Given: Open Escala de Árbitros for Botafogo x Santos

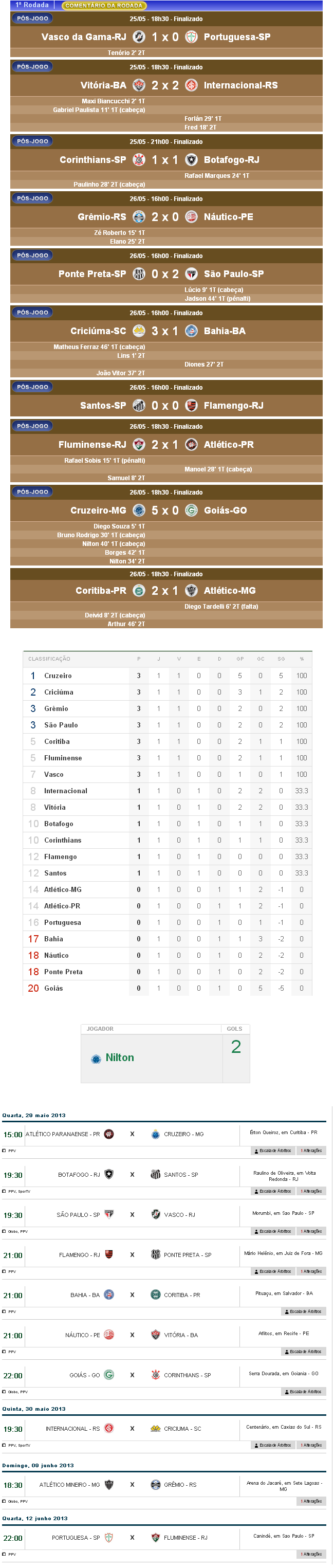Looking at the screenshot, I should pyautogui.click(x=272, y=1191).
